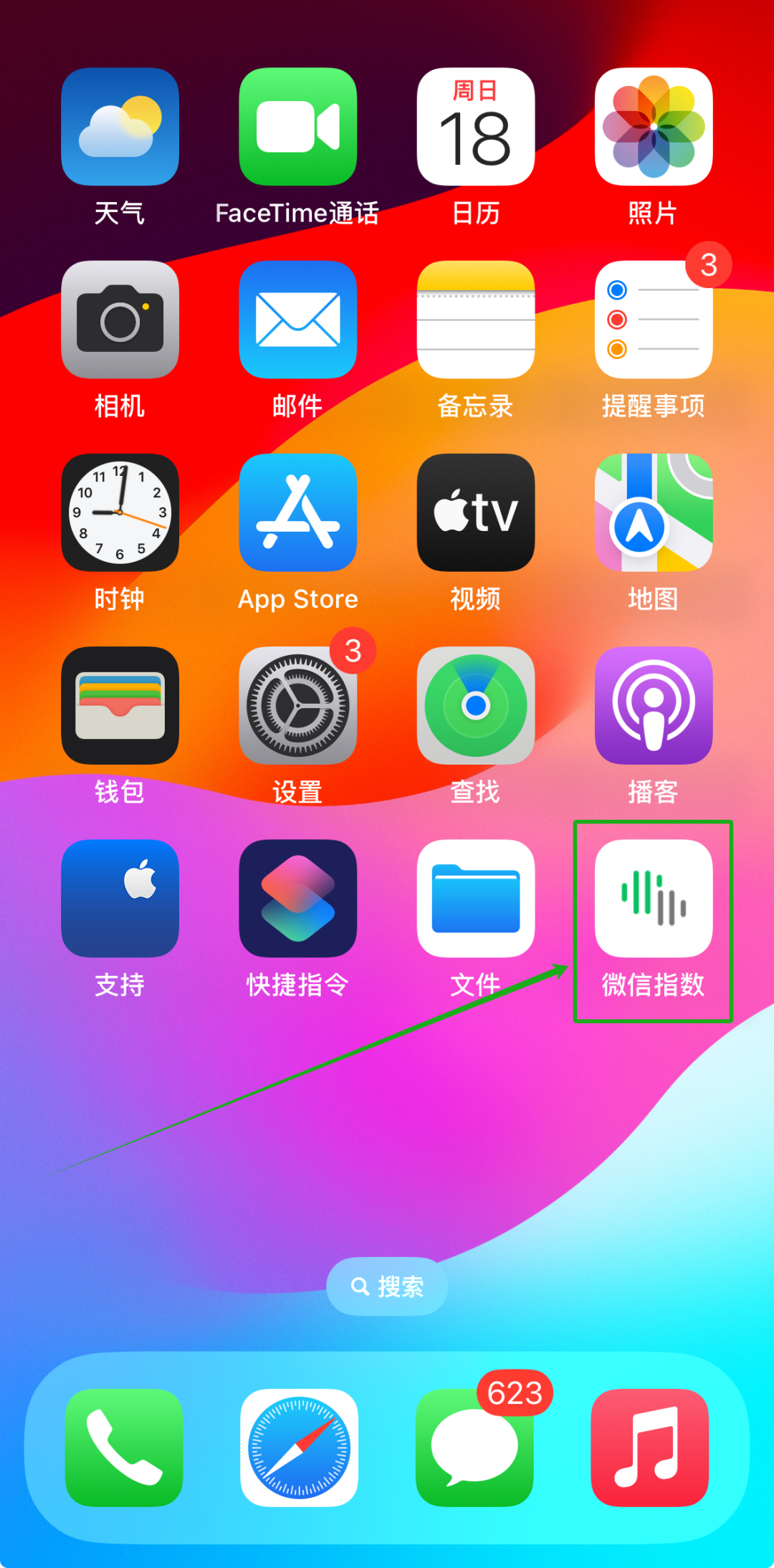
Task: Open the 邮件 mail app
Action: click(x=297, y=320)
